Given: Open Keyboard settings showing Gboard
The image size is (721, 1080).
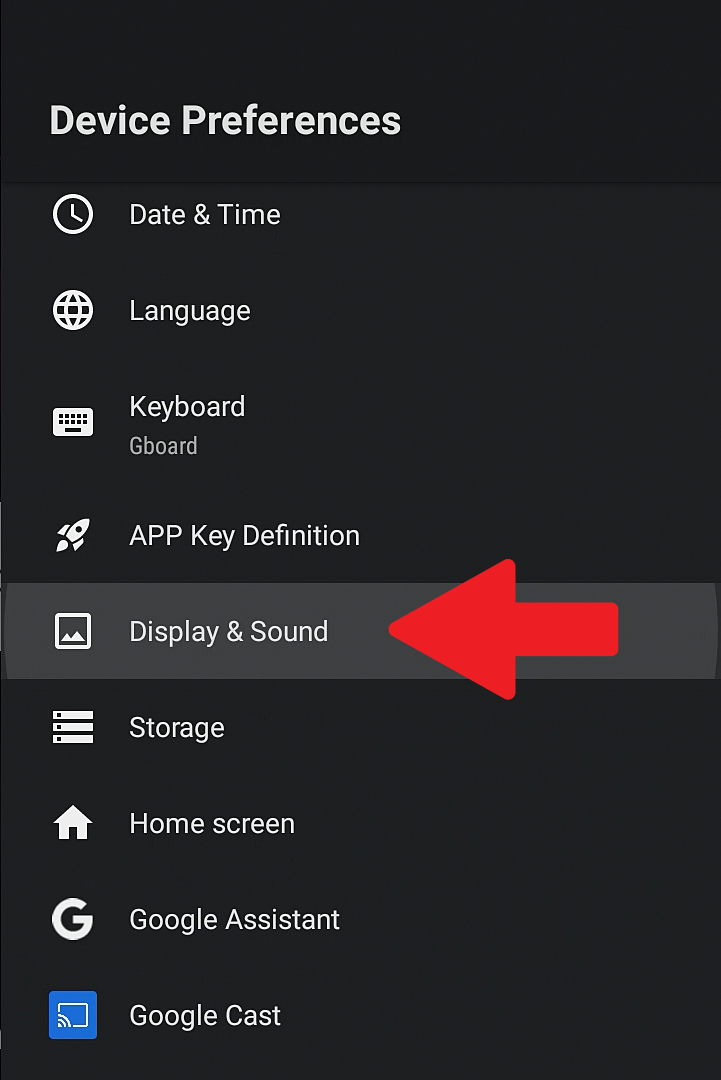Looking at the screenshot, I should 187,422.
